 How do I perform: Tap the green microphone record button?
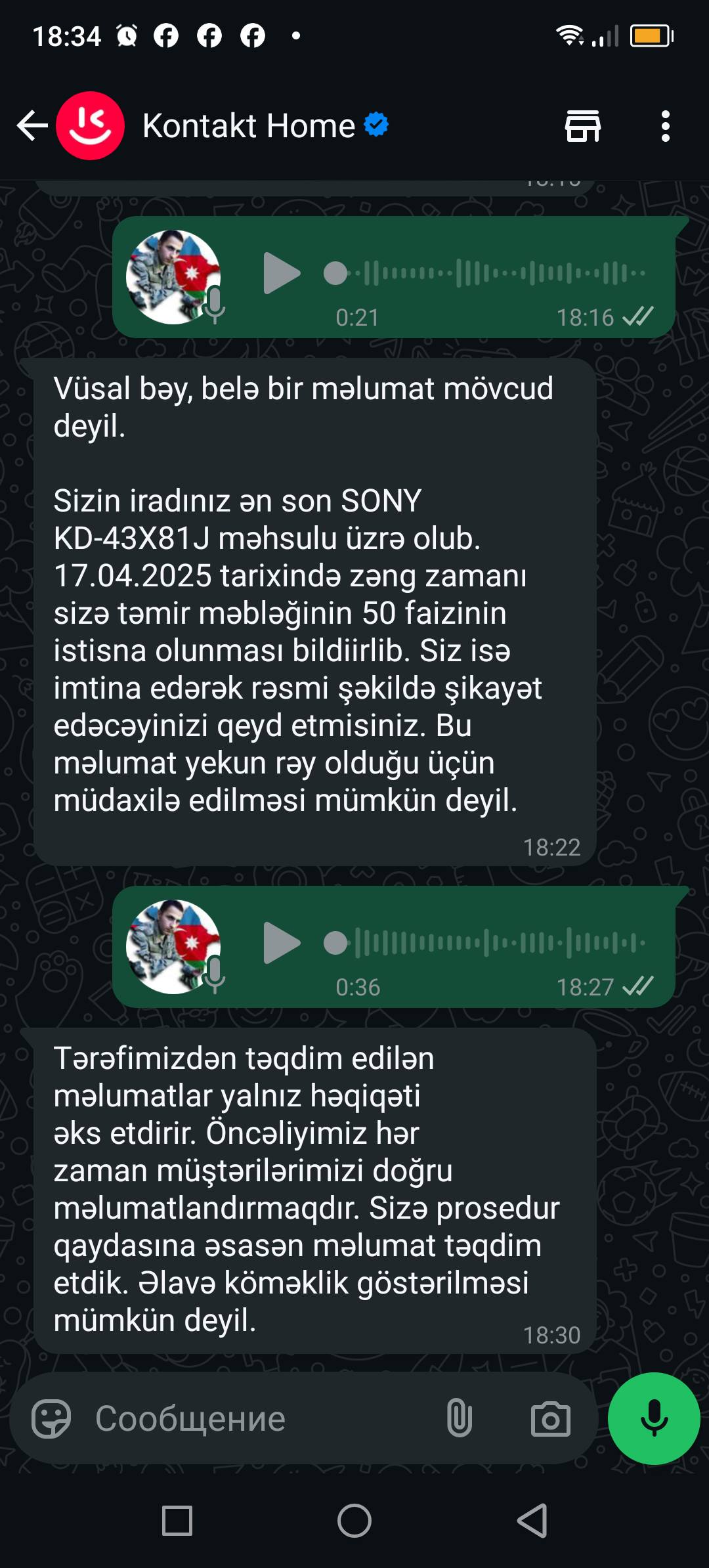point(654,1418)
